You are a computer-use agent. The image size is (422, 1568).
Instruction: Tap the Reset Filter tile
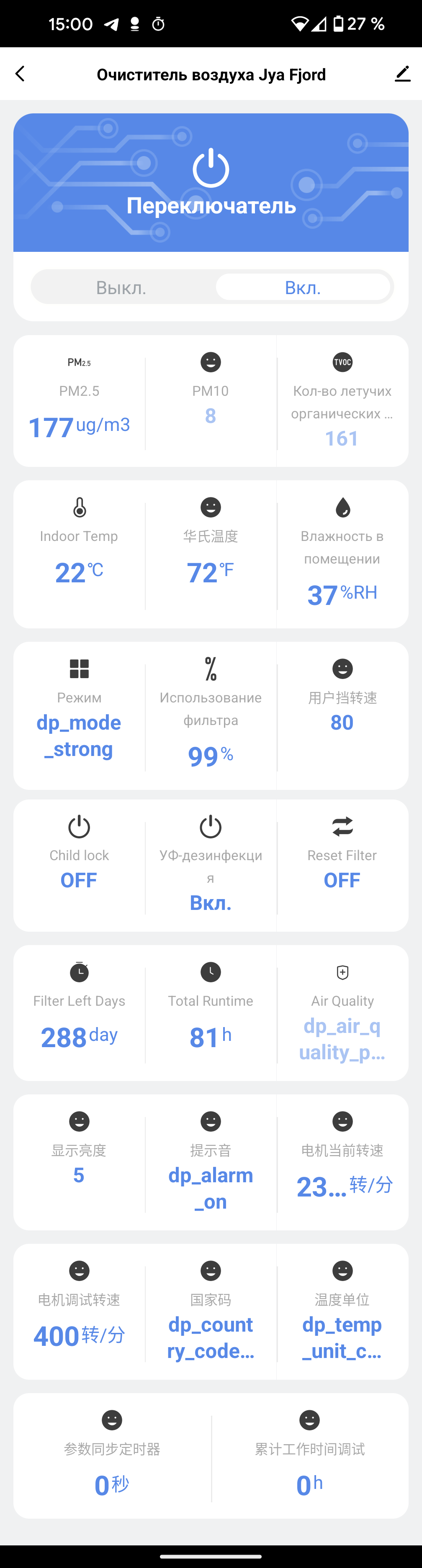point(342,864)
